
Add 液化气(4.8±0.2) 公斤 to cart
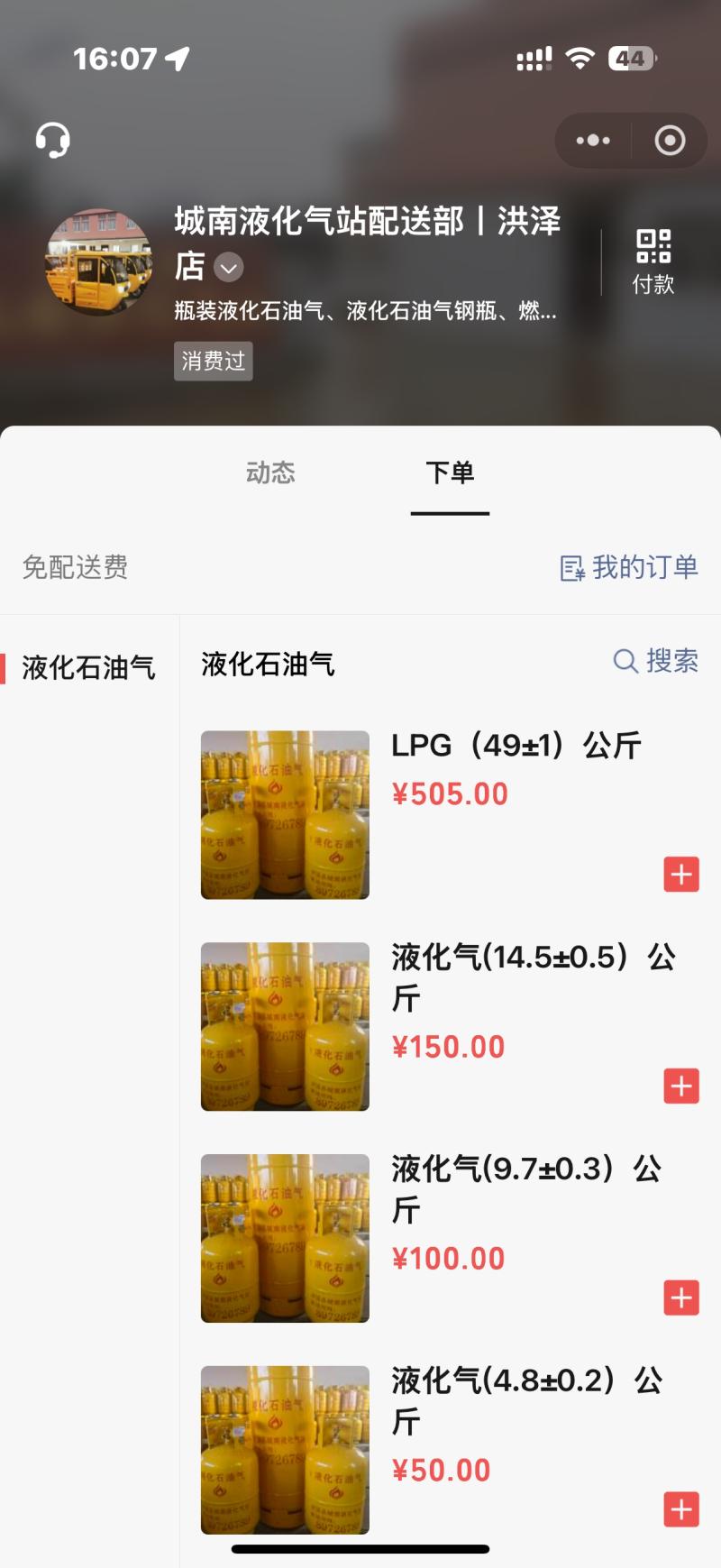pos(681,1509)
